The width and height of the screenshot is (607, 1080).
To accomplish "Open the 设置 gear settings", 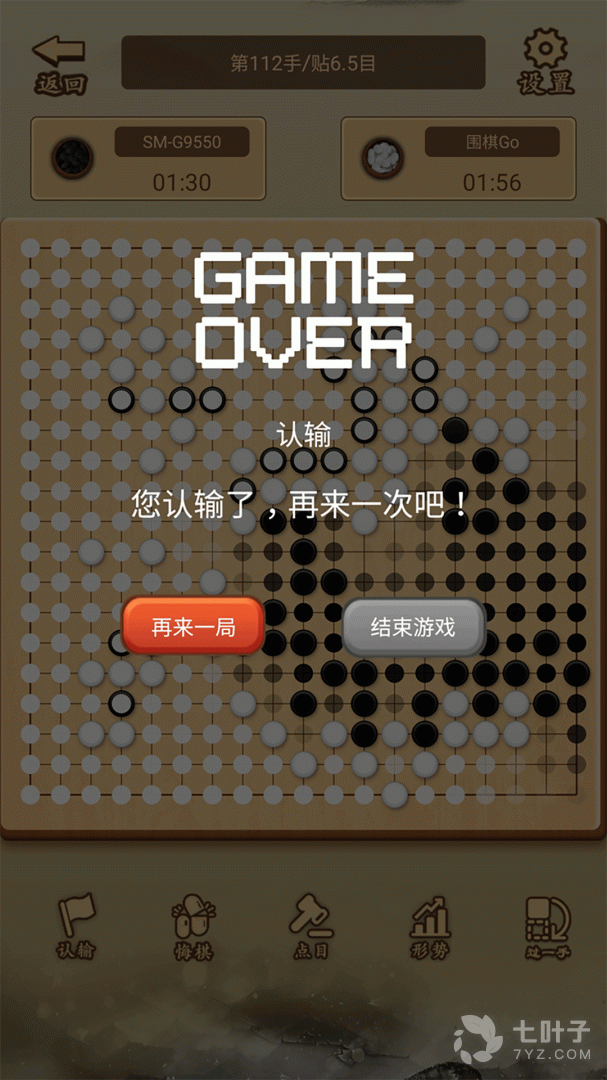I will tap(546, 62).
